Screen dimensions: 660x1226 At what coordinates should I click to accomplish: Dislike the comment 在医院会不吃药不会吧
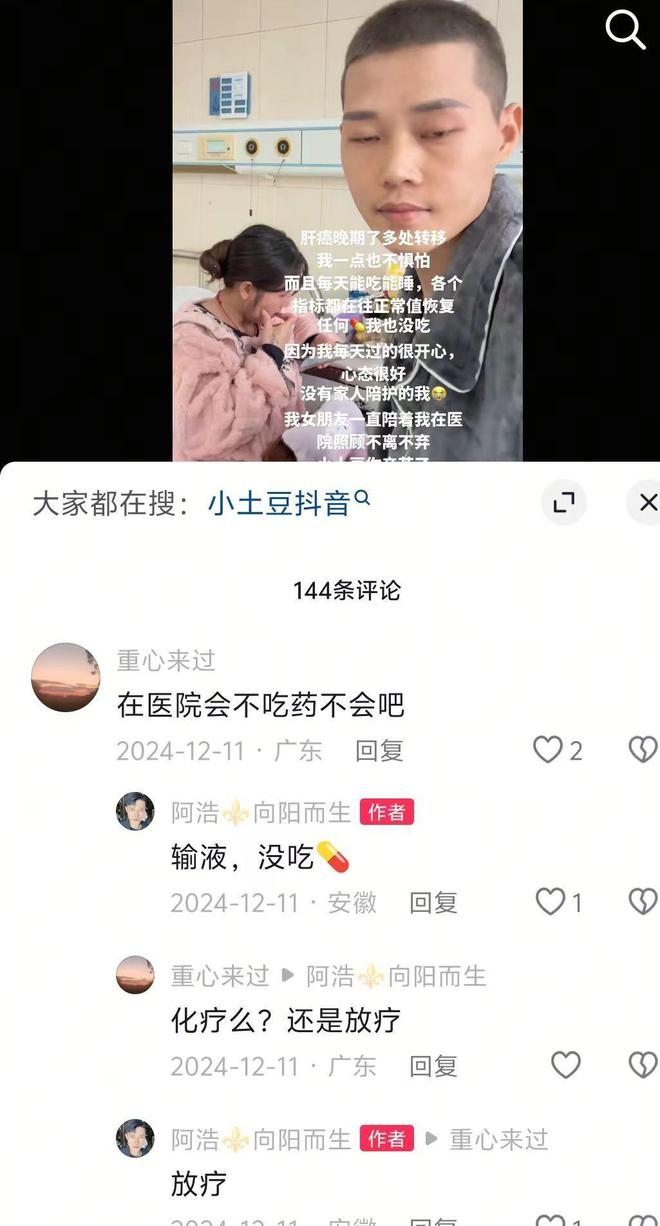point(642,750)
